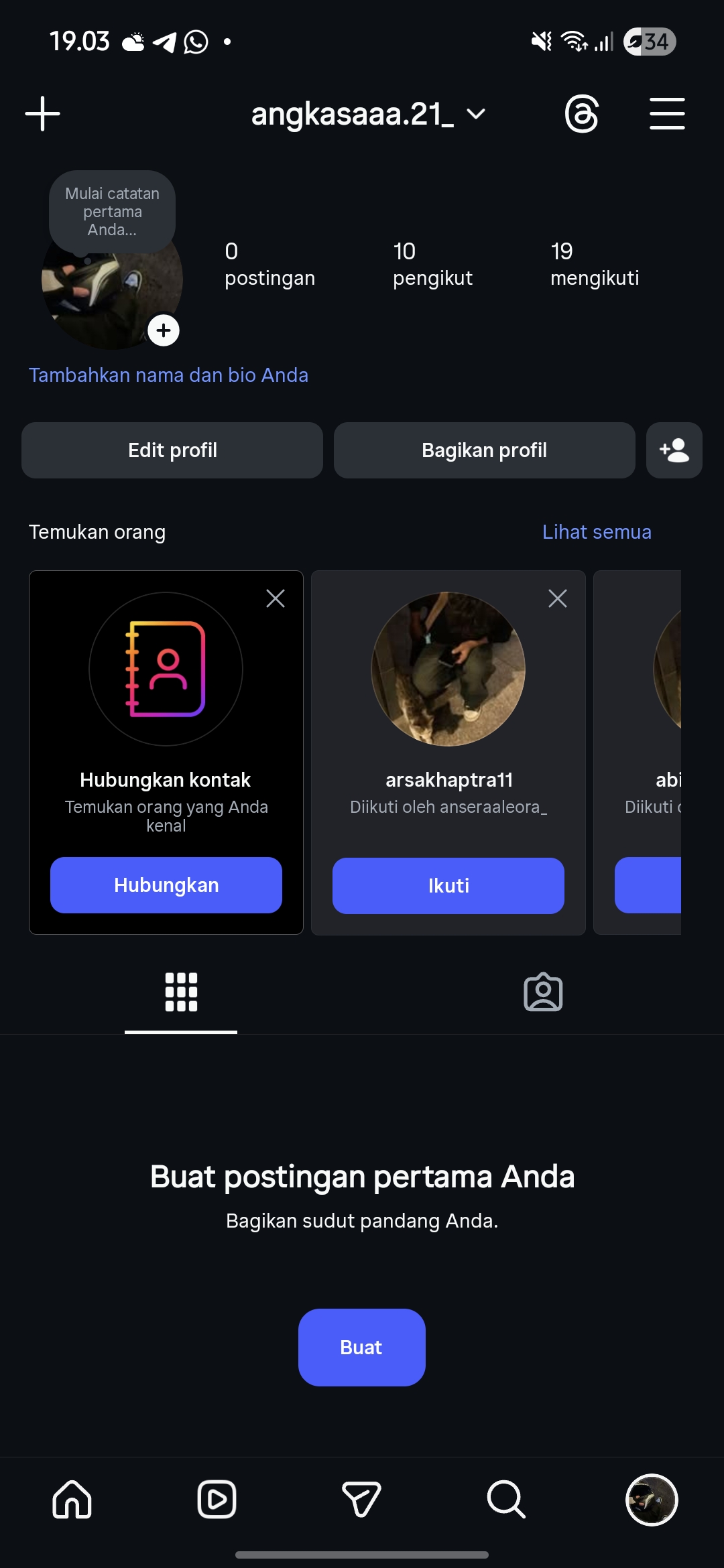This screenshot has height=1568, width=724.
Task: Toggle the discover people icon button
Action: [x=674, y=450]
